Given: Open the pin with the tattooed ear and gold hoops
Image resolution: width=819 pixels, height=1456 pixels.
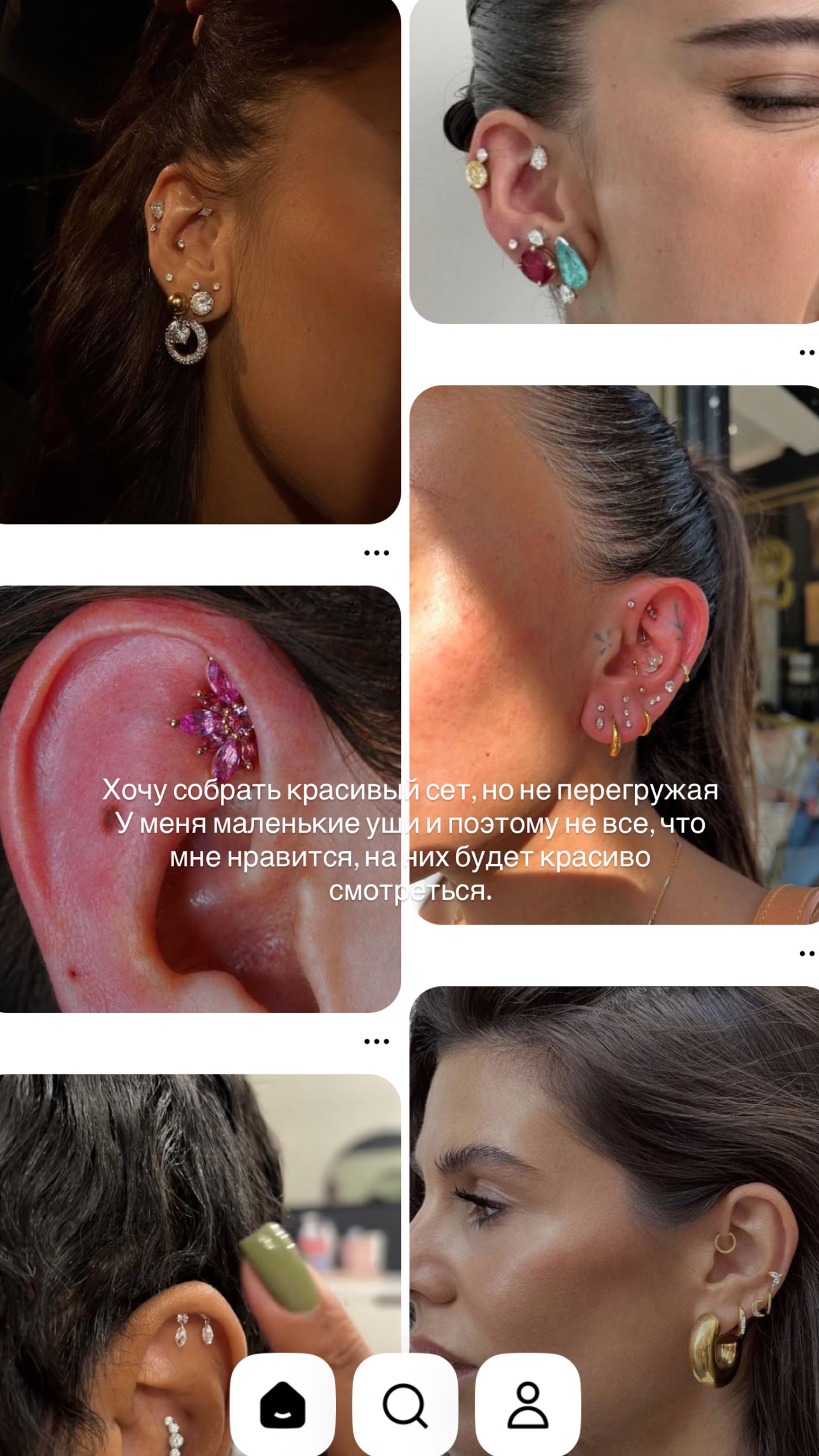Looking at the screenshot, I should (614, 655).
